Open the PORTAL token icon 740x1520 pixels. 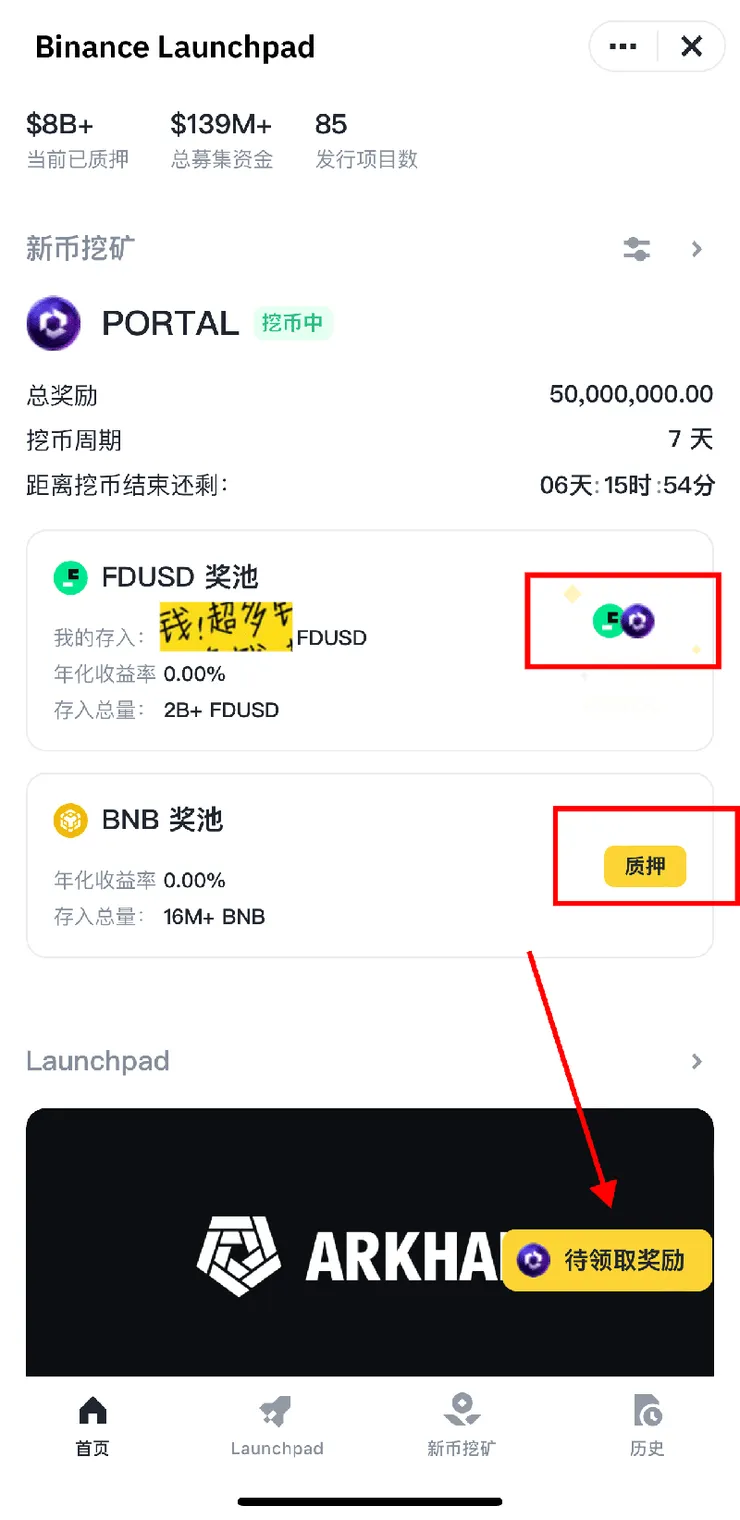tap(53, 323)
